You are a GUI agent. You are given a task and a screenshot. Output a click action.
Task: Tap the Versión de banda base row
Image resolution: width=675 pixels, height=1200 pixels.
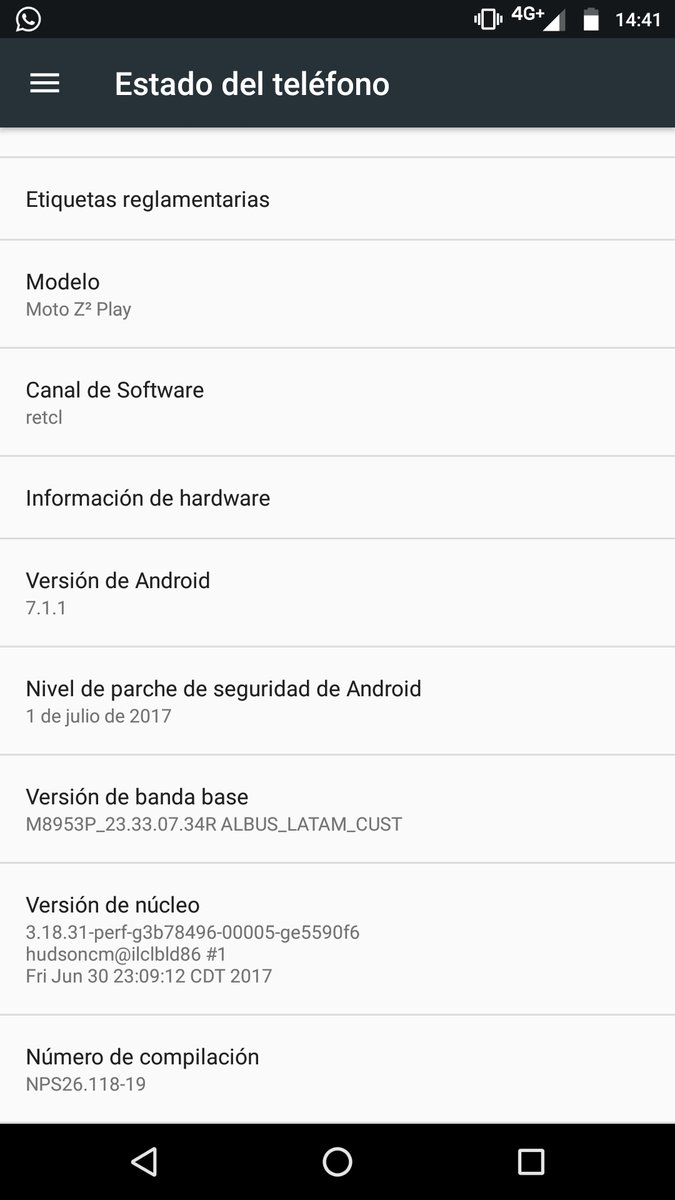pos(337,809)
